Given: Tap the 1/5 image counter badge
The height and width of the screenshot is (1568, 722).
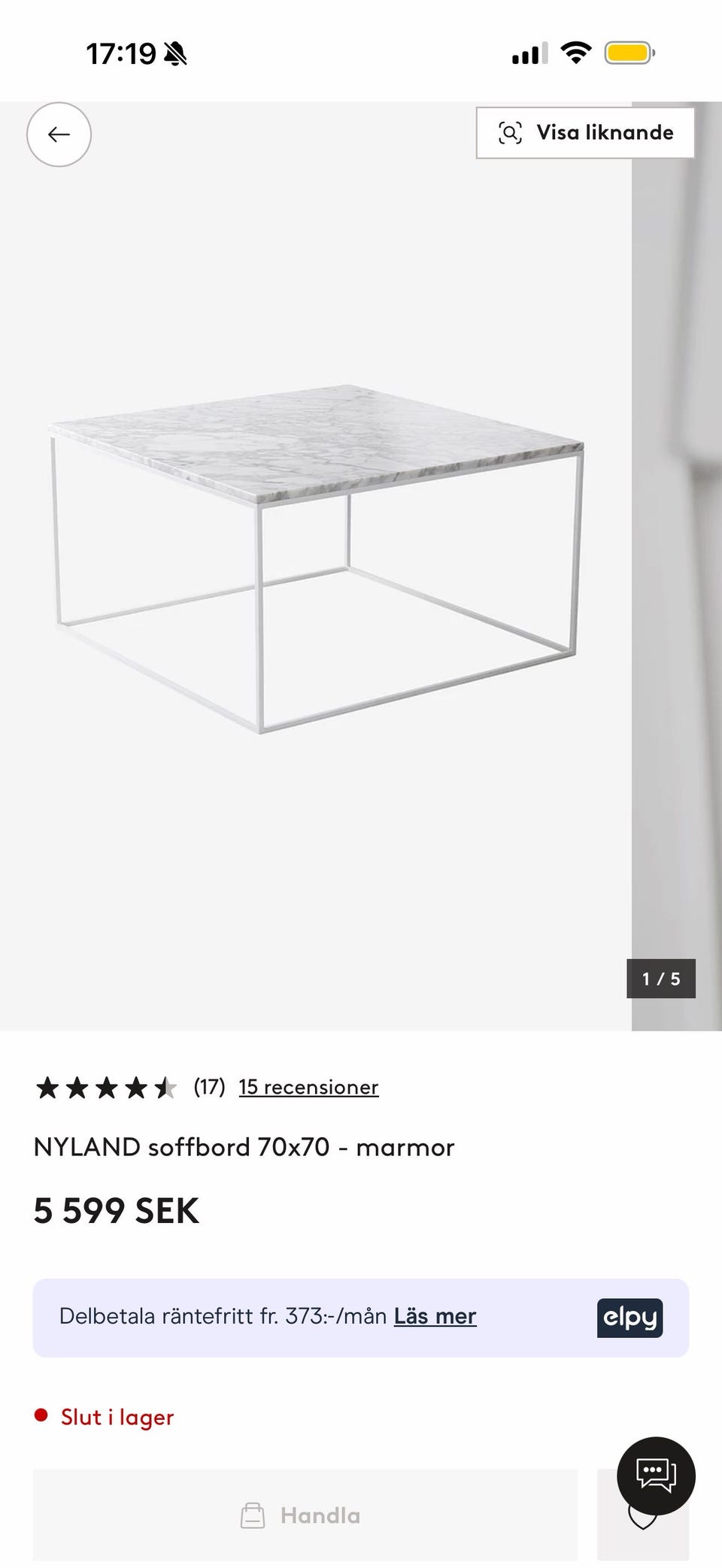Looking at the screenshot, I should pyautogui.click(x=661, y=979).
